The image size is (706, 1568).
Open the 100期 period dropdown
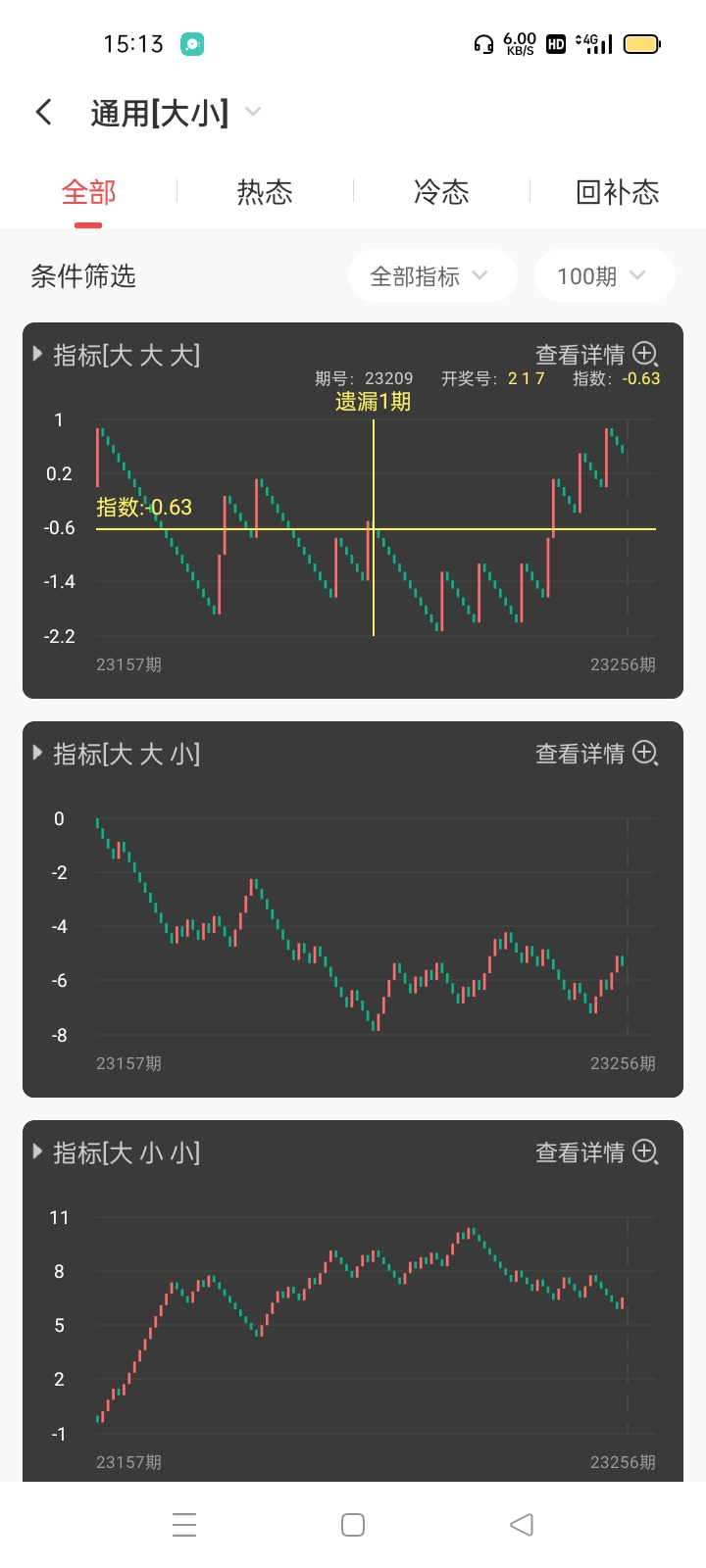[x=604, y=275]
